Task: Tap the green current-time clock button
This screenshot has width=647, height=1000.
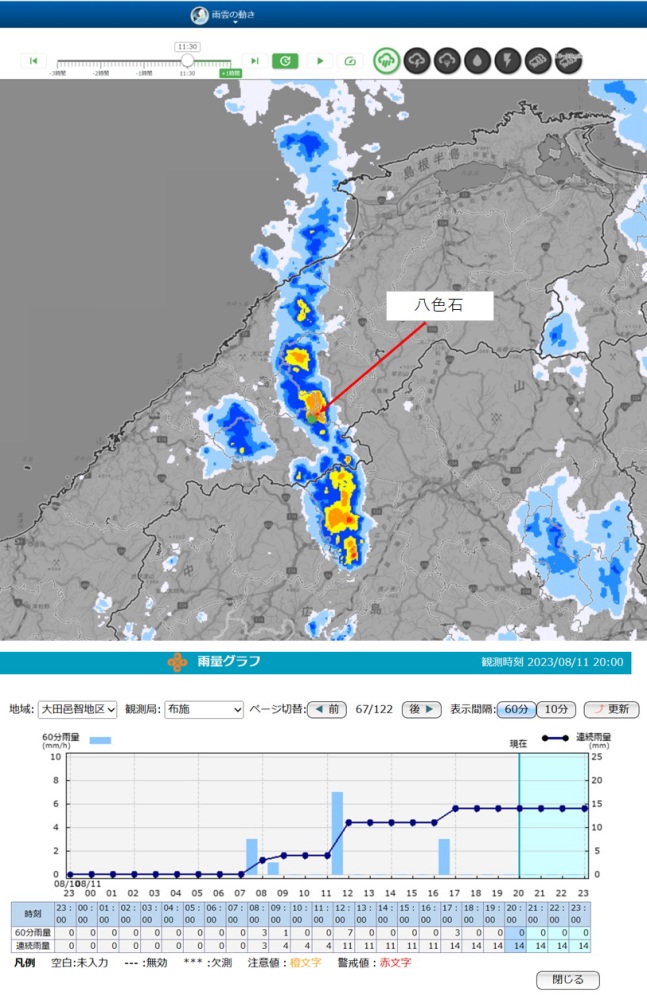Action: (286, 61)
